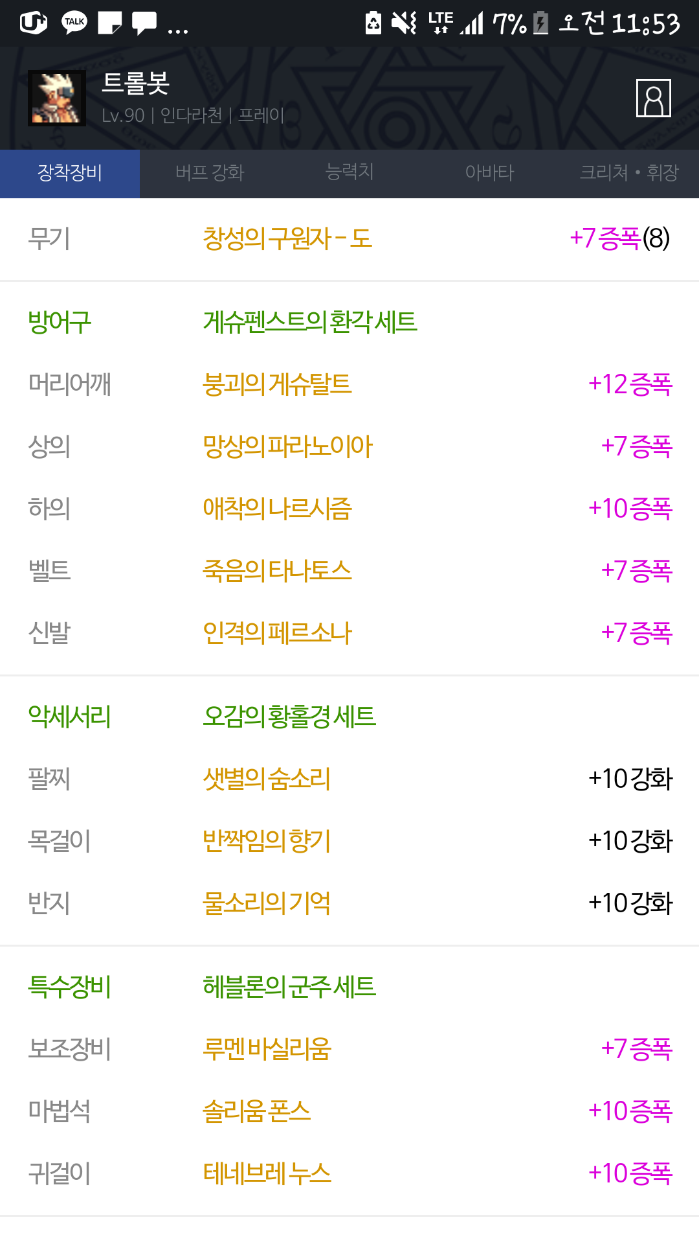View bracelet 샛별의 숨소리

point(266,778)
